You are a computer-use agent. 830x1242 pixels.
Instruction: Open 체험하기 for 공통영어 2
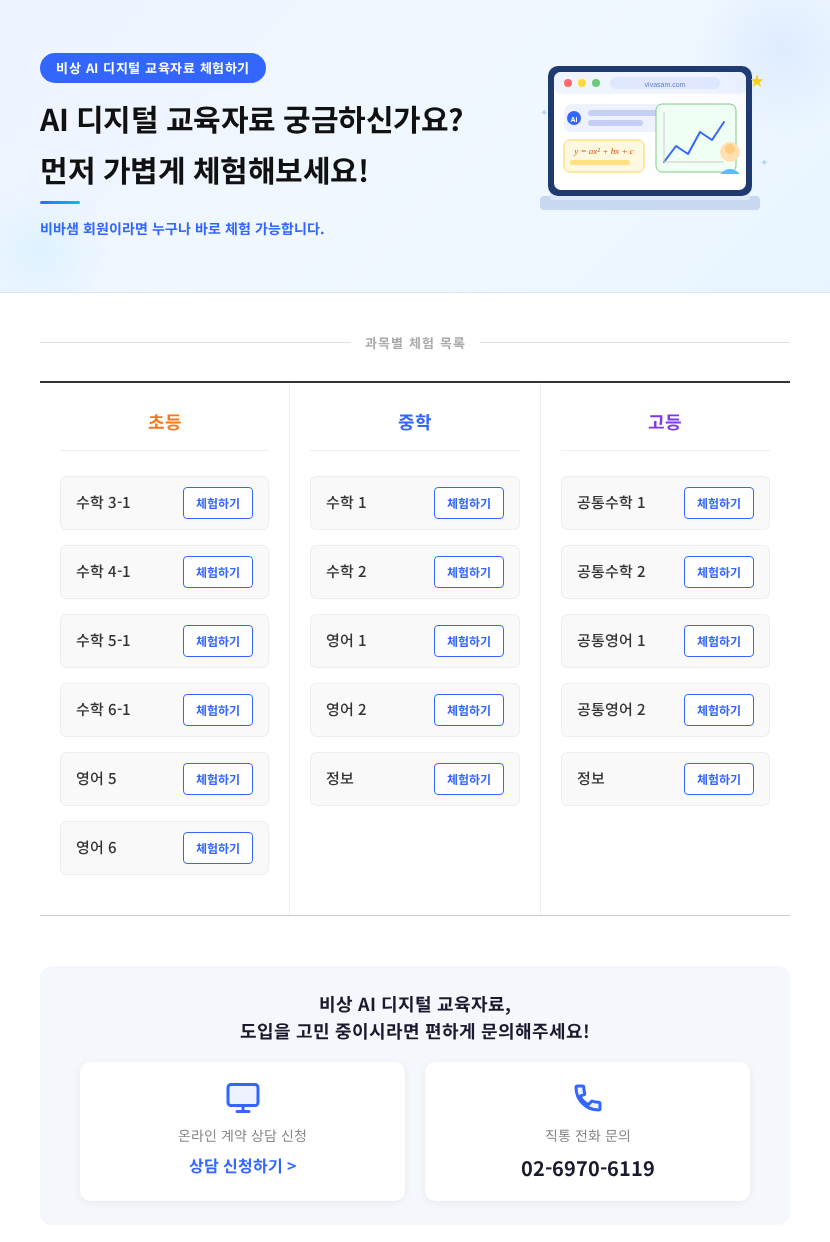click(719, 710)
